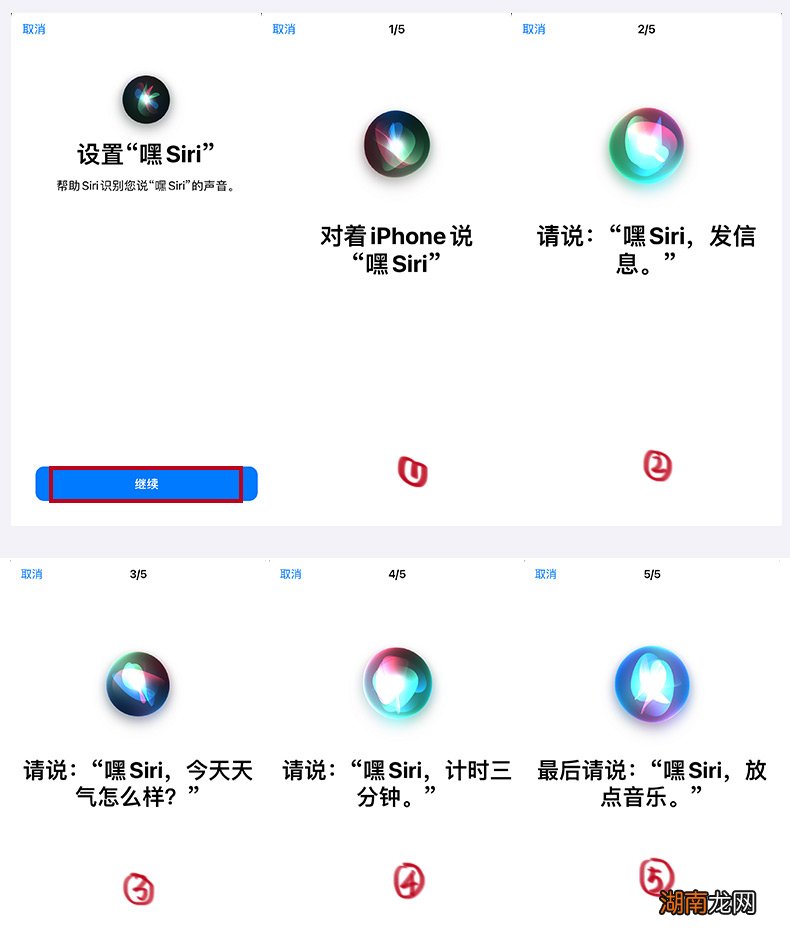Tap the Siri orb above 设置"嘿Siri"

coord(146,99)
